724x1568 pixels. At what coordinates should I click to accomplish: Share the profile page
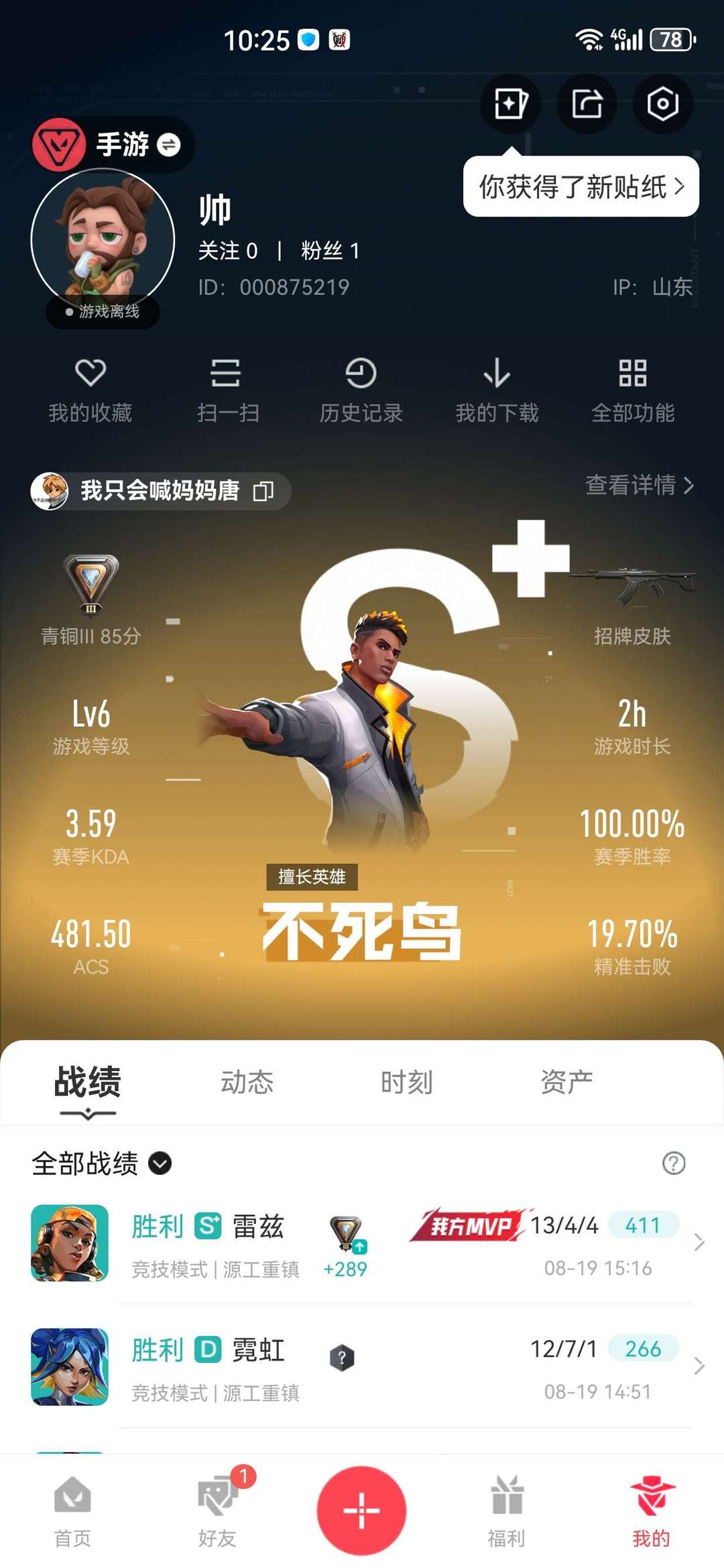587,104
